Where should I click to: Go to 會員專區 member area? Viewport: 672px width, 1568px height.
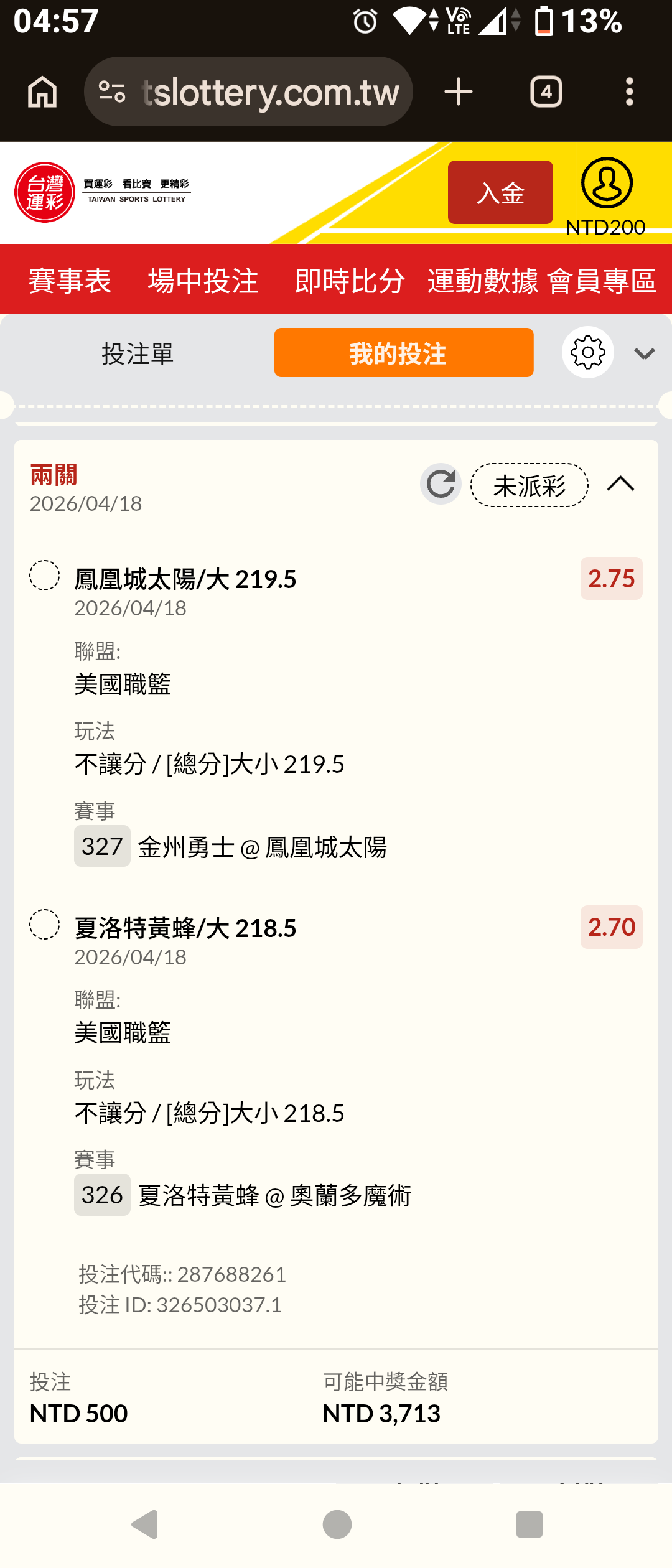(x=602, y=281)
